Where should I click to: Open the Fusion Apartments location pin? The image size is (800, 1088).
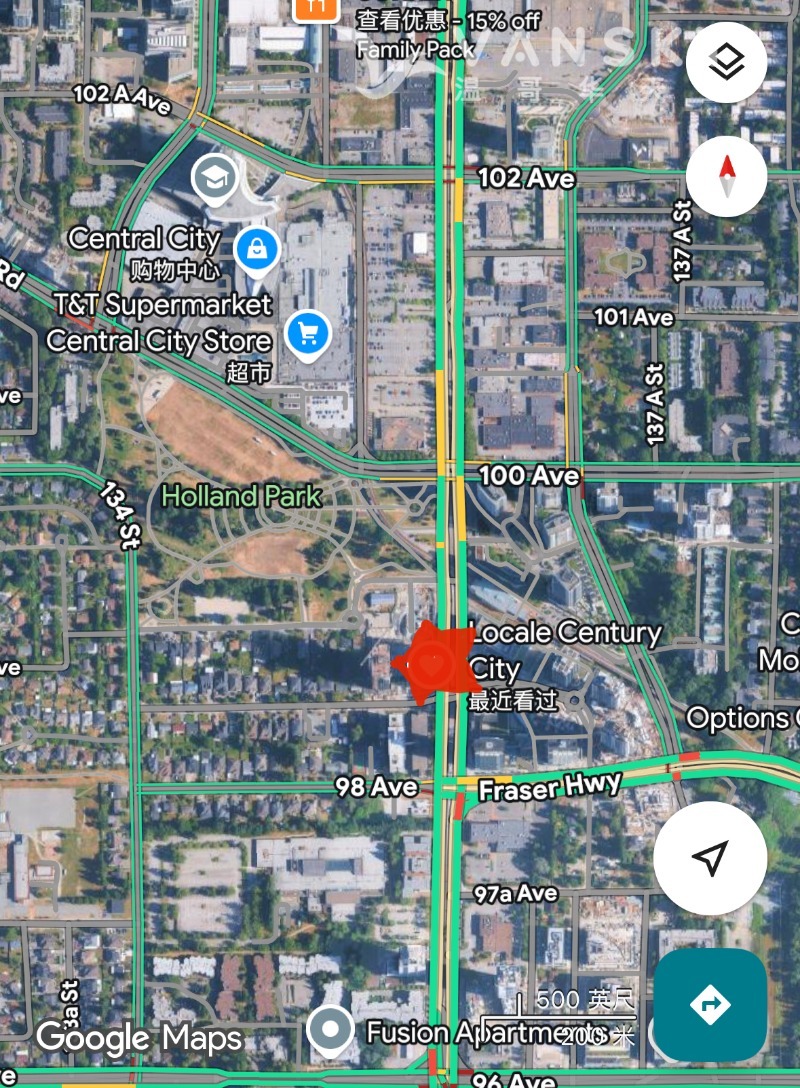[330, 1030]
